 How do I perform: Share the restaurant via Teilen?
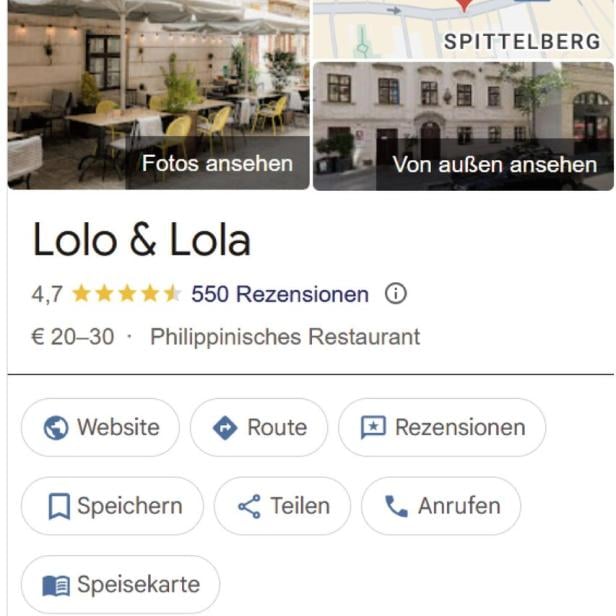(282, 506)
